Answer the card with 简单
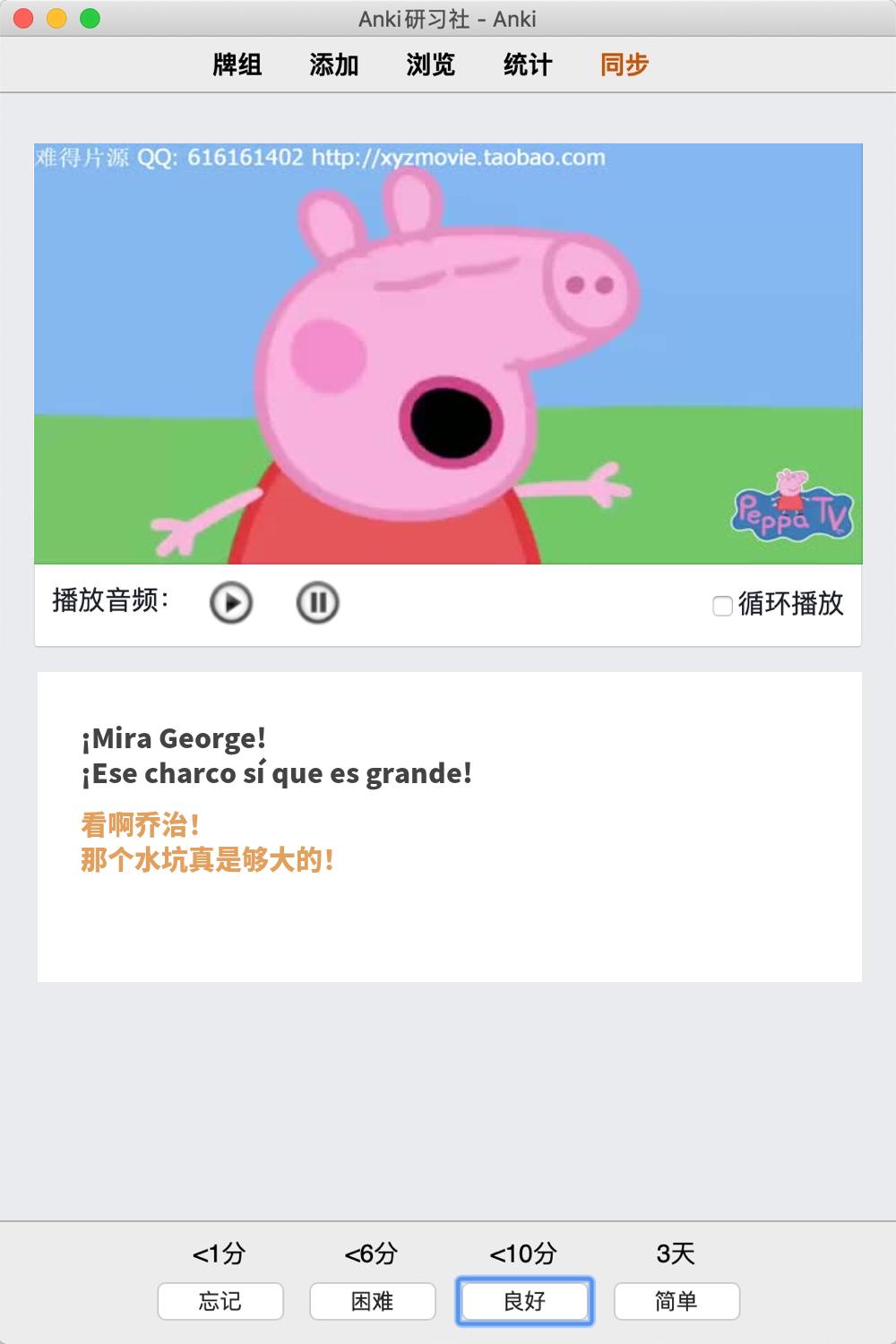 point(676,1301)
